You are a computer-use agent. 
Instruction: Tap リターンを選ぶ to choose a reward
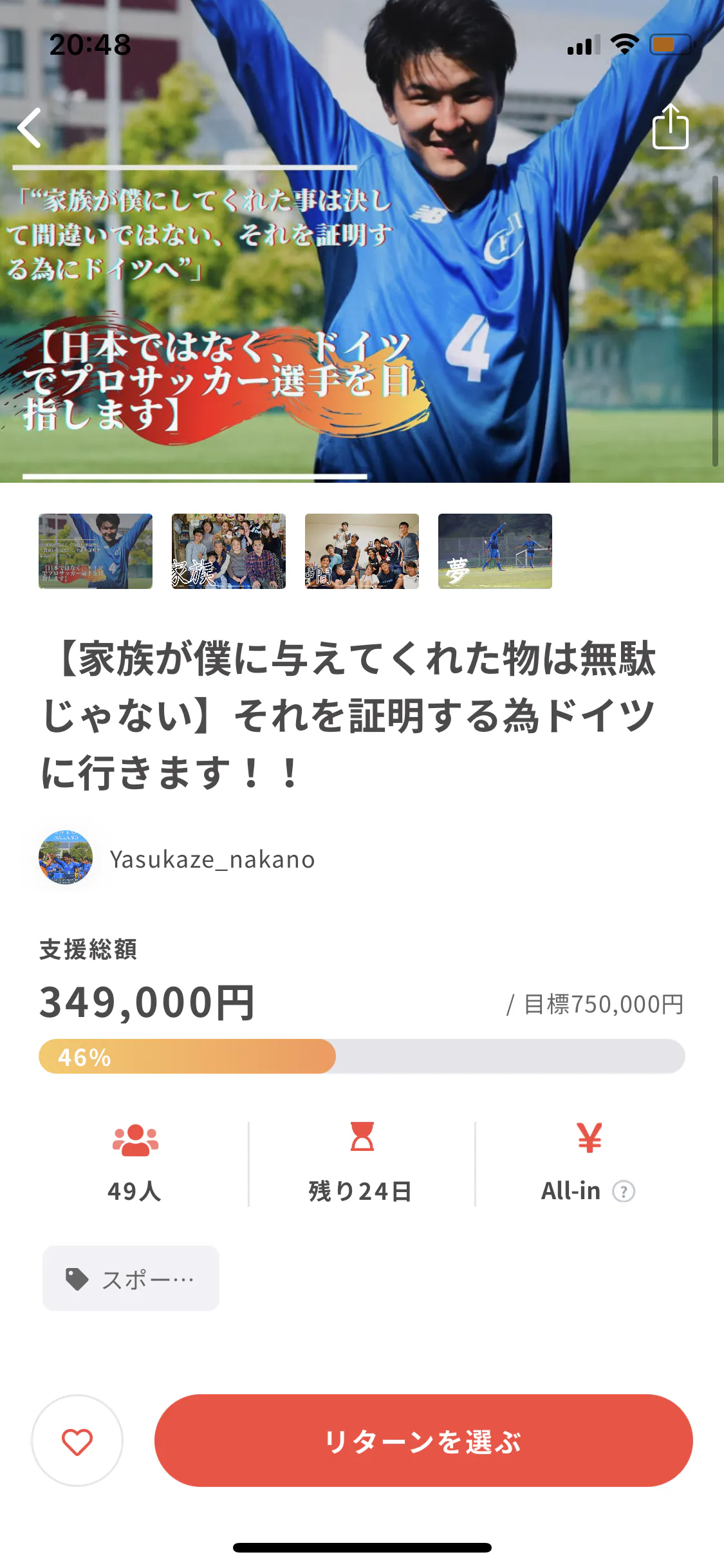(x=423, y=1441)
